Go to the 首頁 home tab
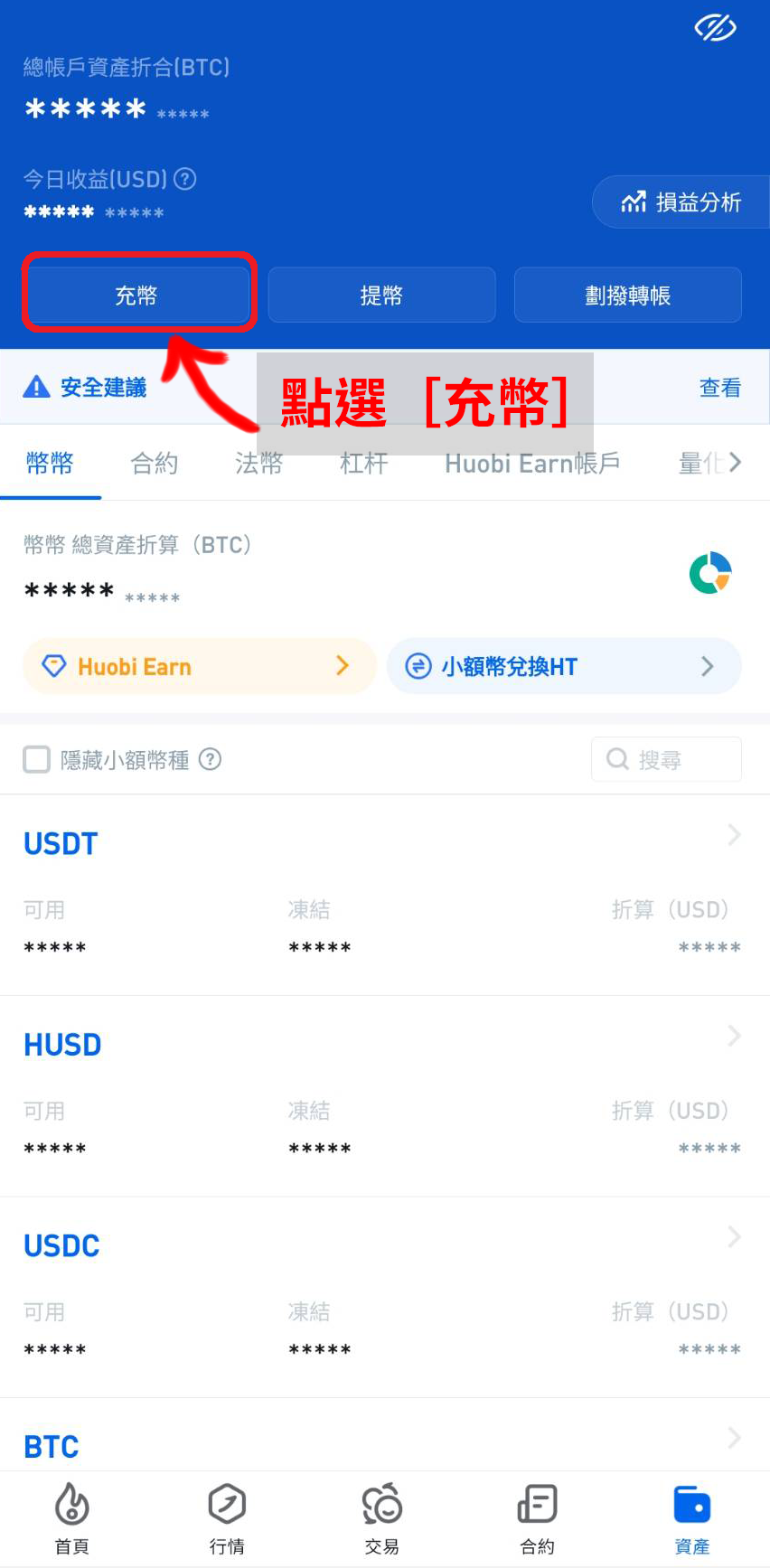770x1568 pixels. point(71,1517)
